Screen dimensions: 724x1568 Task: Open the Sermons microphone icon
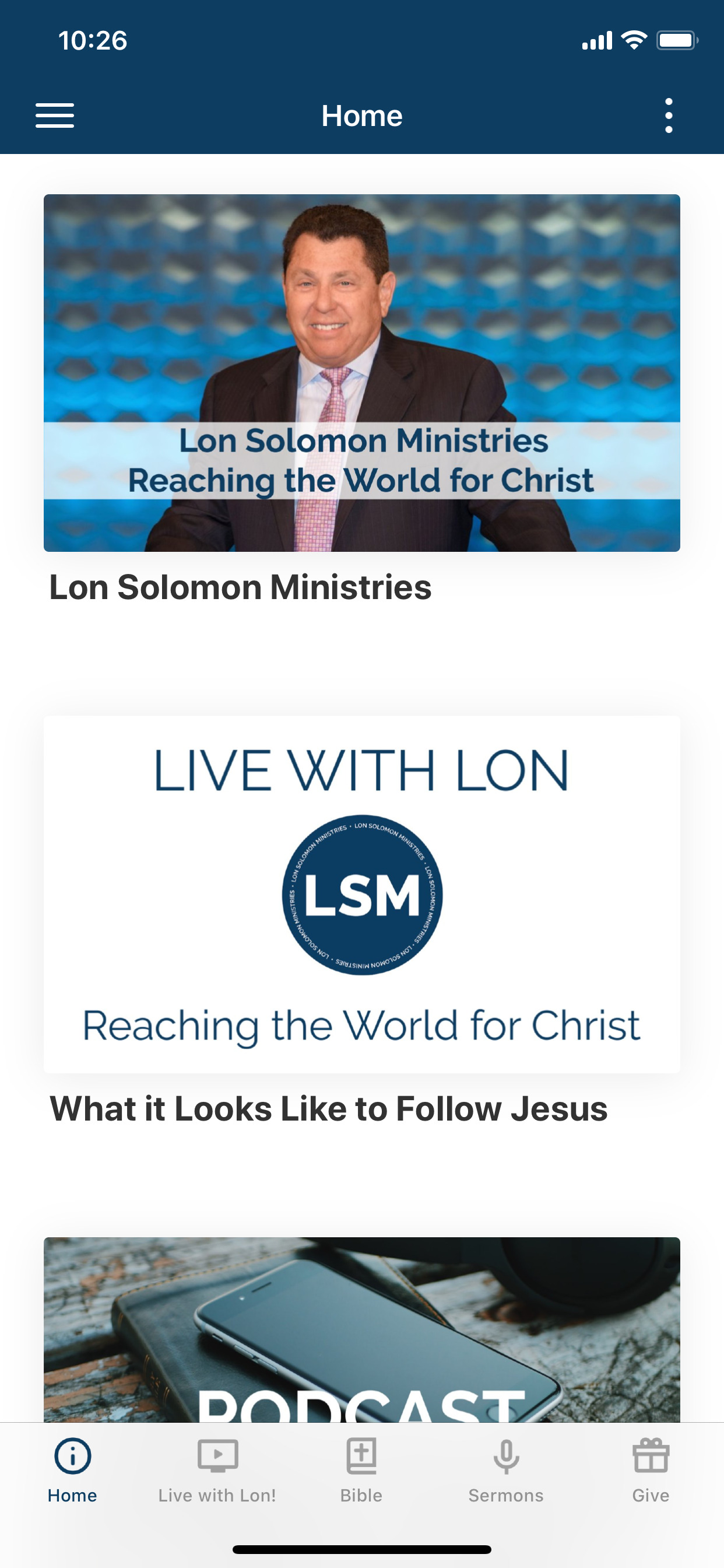(505, 1457)
